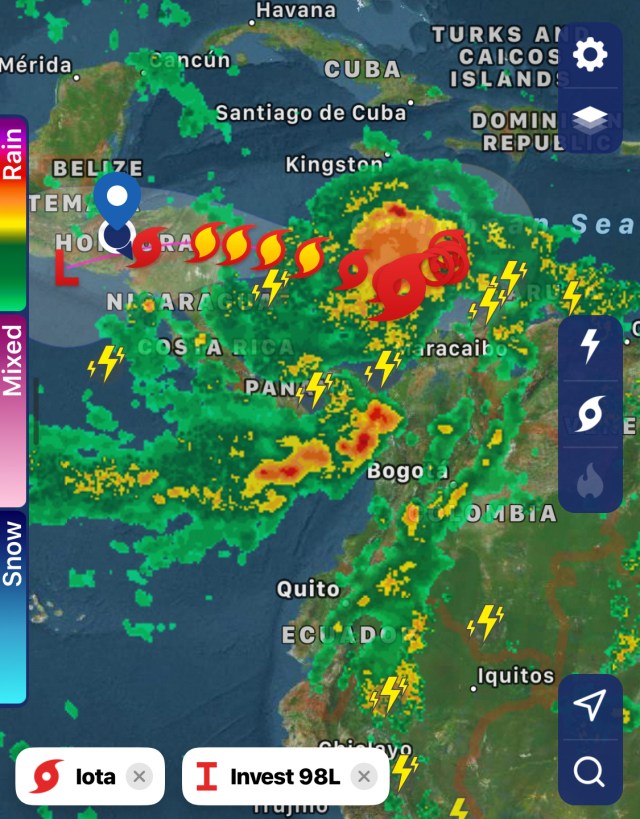Select the Invest 98L chip
The height and width of the screenshot is (819, 640).
click(270, 776)
